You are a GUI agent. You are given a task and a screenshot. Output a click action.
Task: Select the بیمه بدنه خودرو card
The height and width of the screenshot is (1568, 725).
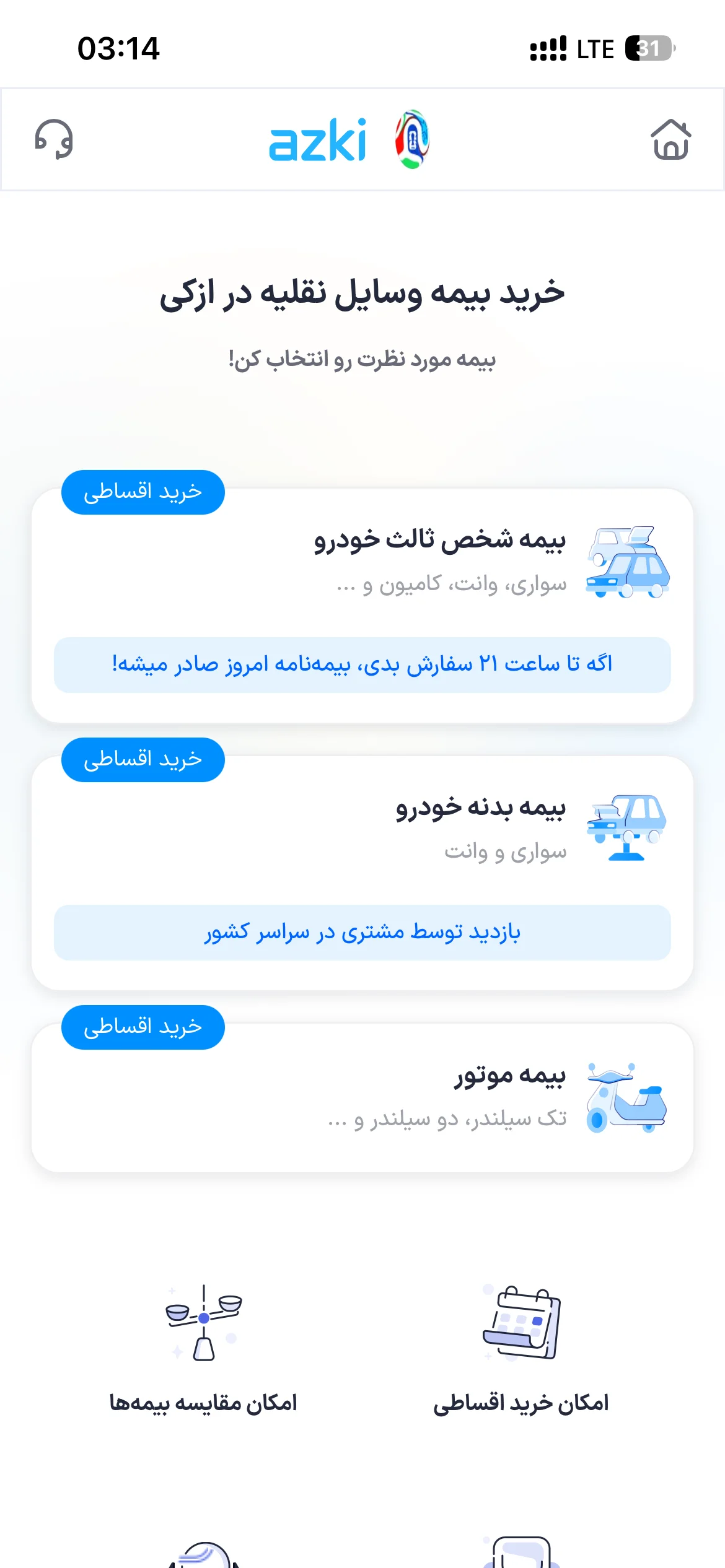click(x=362, y=873)
